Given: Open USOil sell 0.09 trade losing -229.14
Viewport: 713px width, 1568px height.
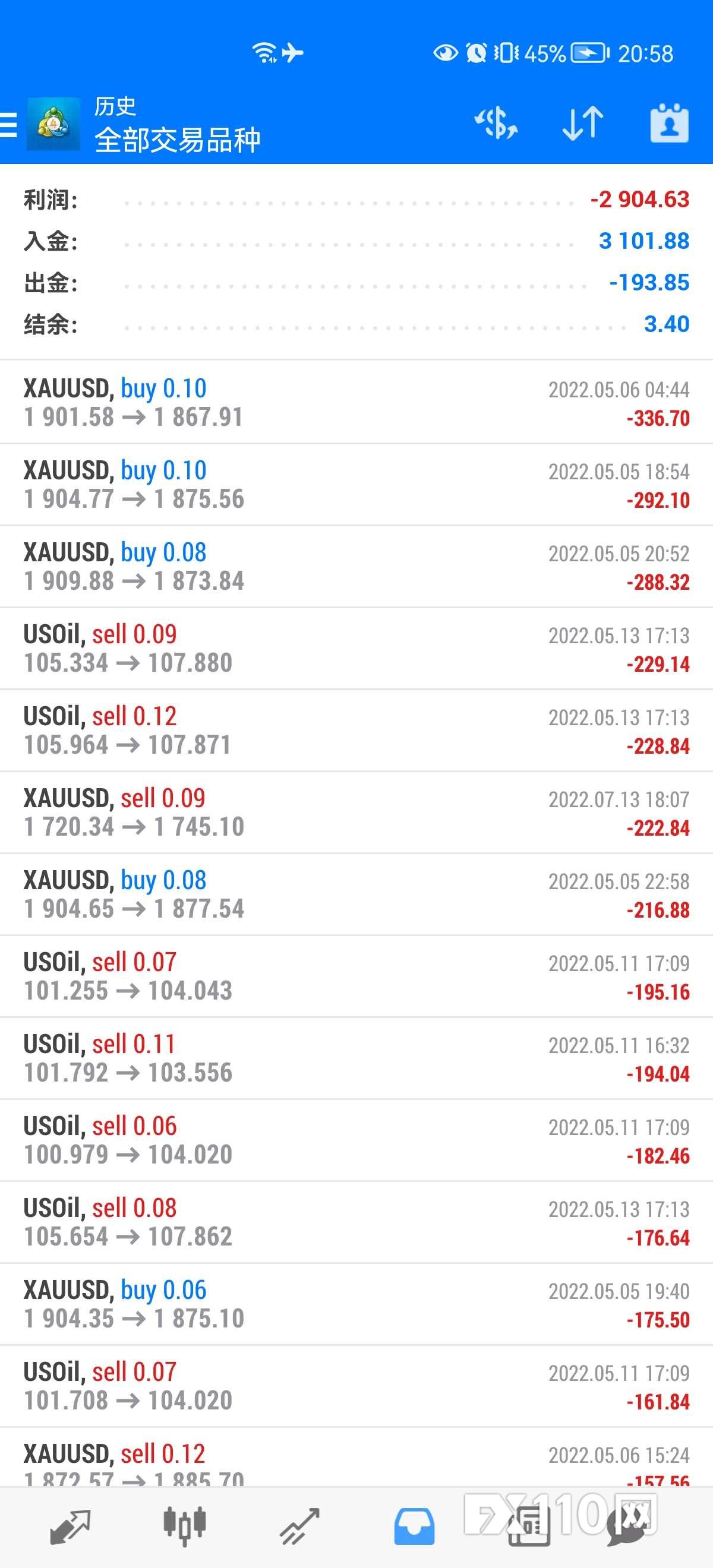Looking at the screenshot, I should [x=356, y=649].
